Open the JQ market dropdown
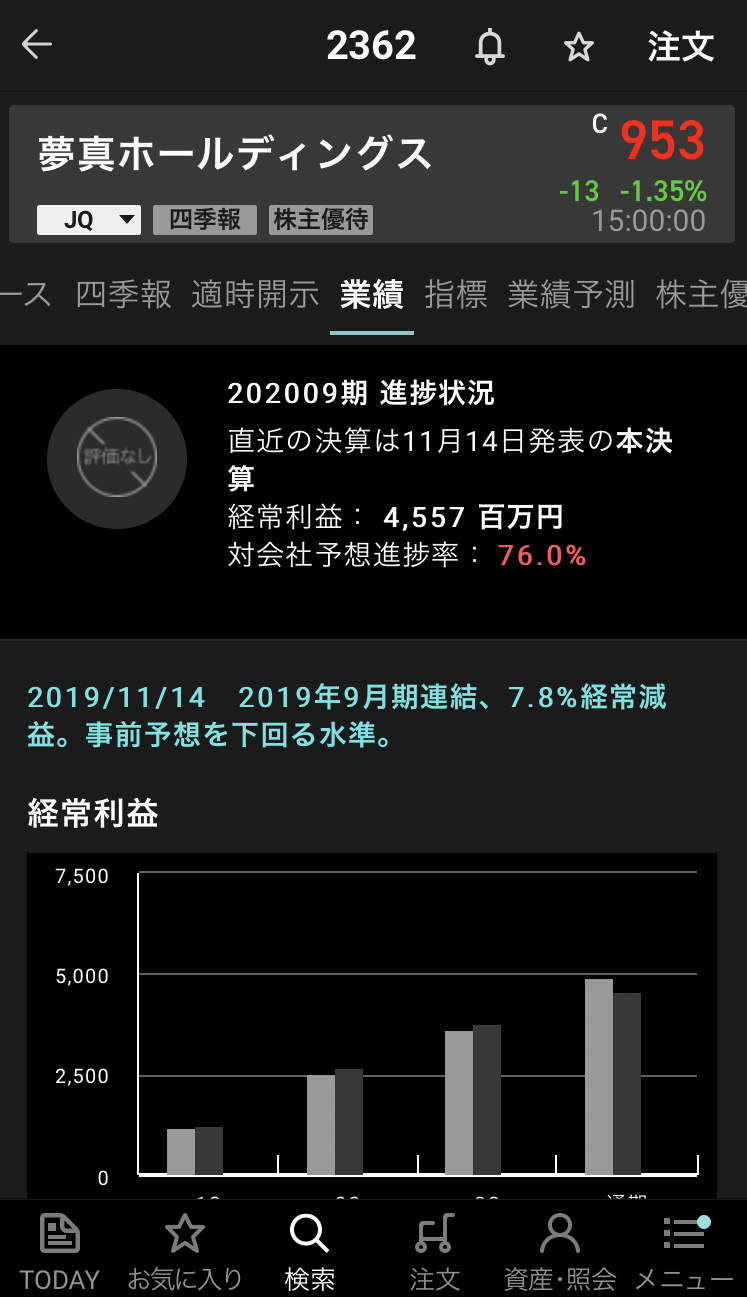 coord(89,220)
